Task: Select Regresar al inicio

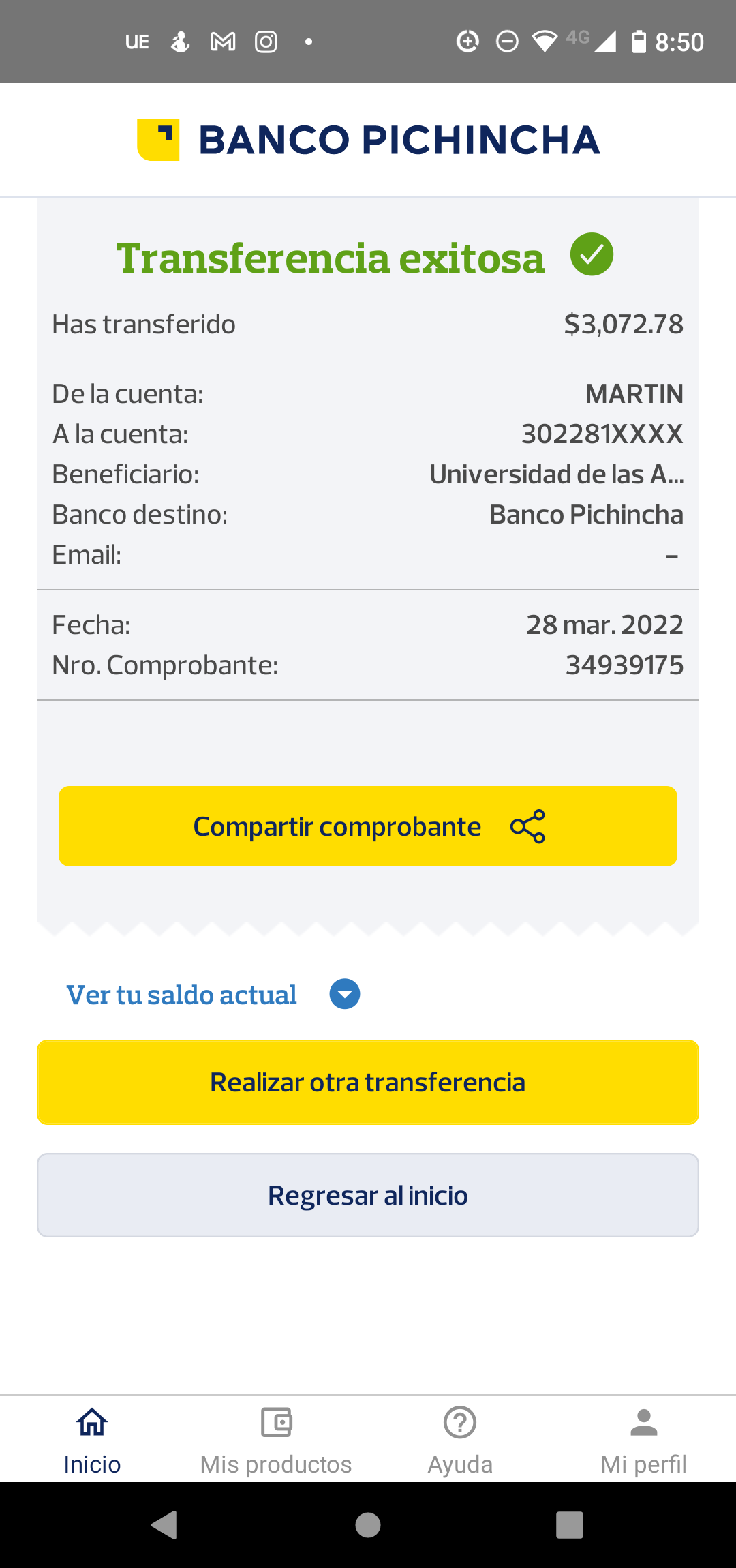Action: [368, 1195]
